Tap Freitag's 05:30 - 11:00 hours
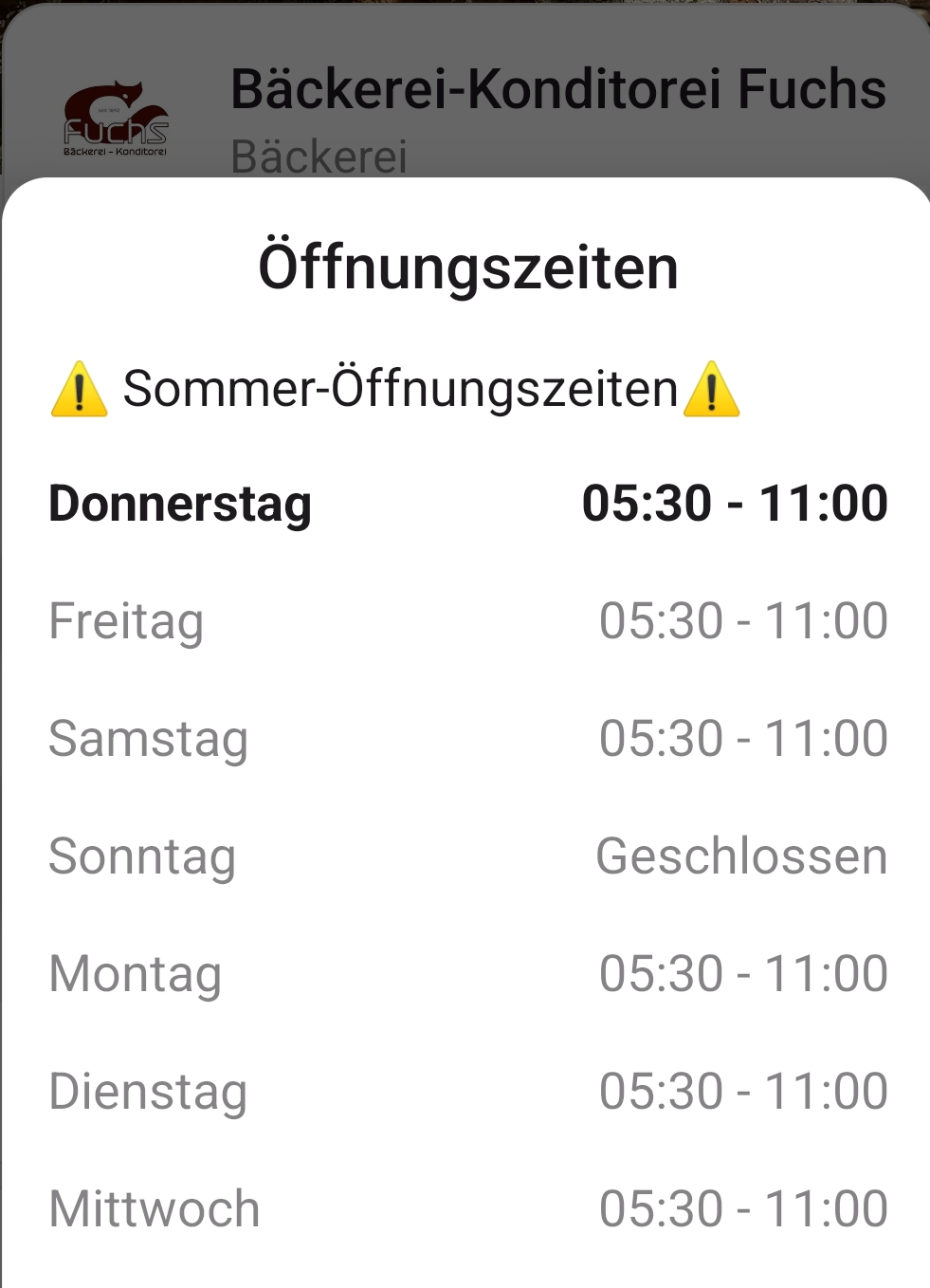930x1288 pixels. (742, 619)
